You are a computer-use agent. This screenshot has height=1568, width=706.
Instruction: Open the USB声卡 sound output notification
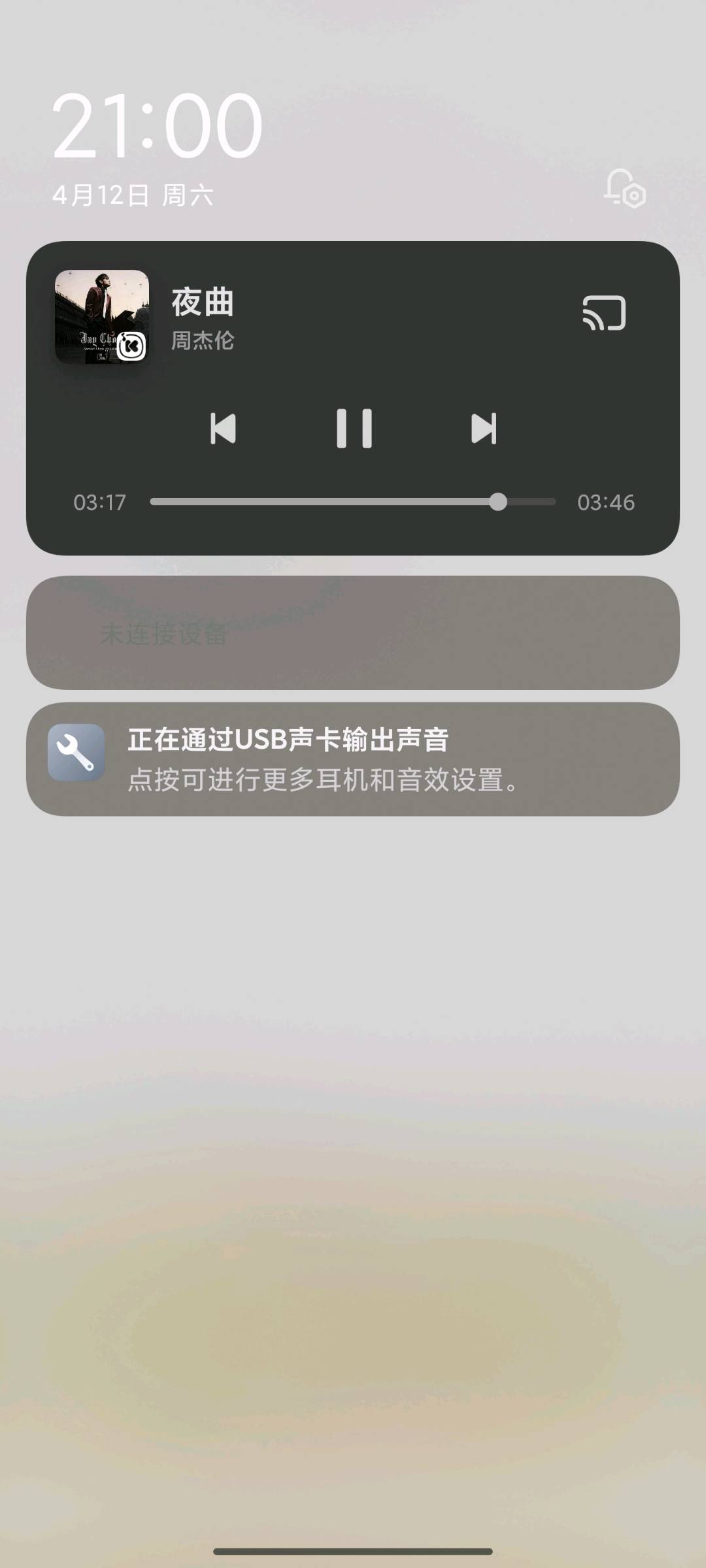point(353,759)
